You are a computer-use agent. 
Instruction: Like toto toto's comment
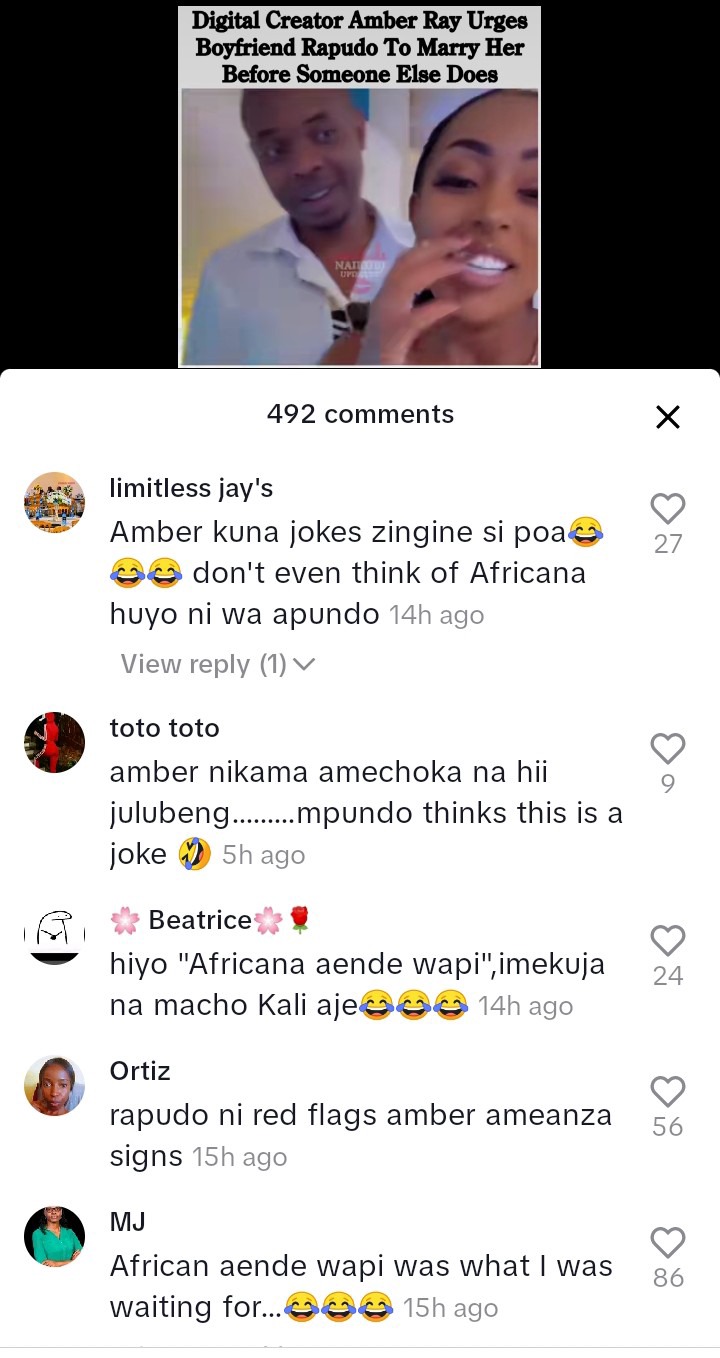click(x=667, y=749)
